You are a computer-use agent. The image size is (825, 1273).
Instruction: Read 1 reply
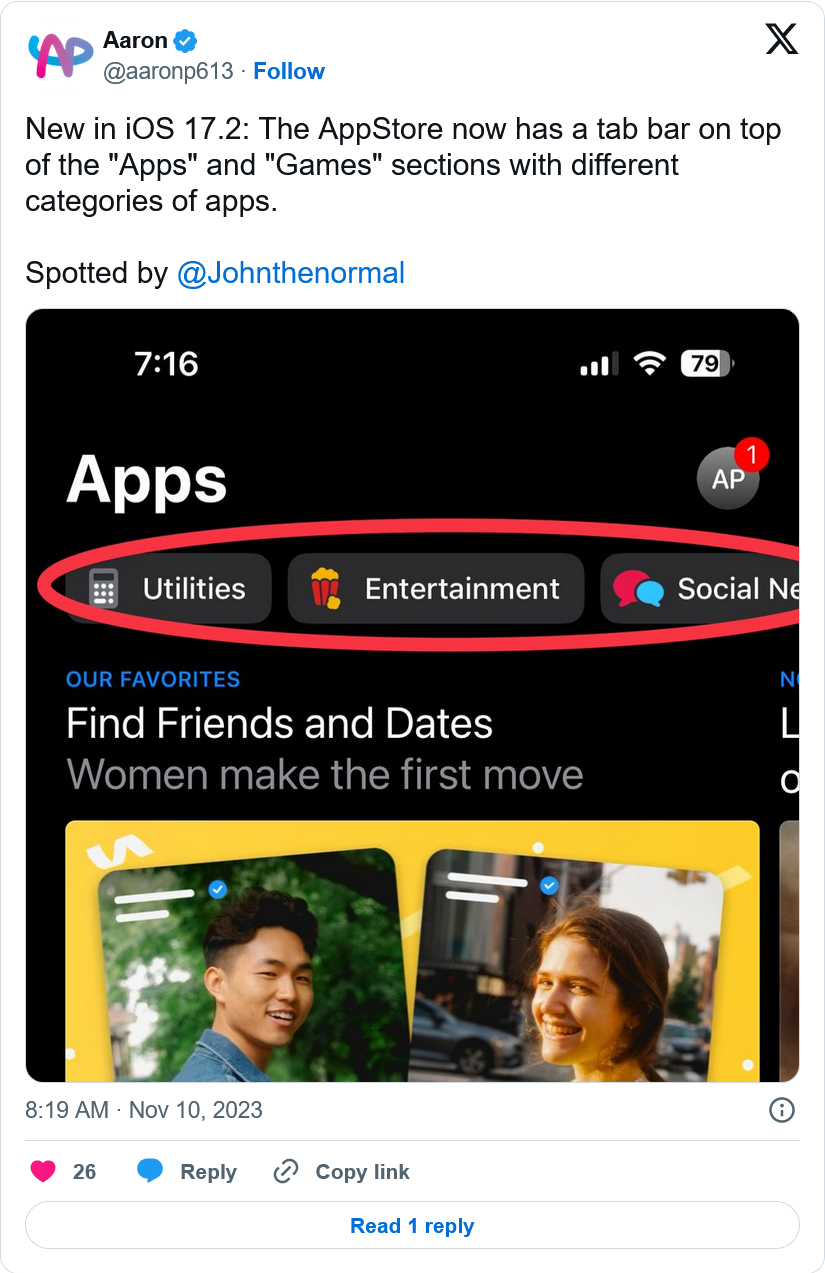point(412,1226)
